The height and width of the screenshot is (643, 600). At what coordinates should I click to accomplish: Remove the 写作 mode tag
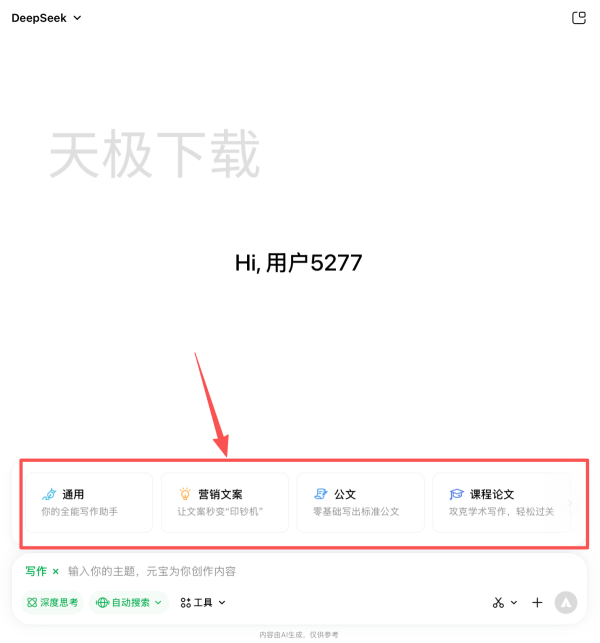pos(56,572)
